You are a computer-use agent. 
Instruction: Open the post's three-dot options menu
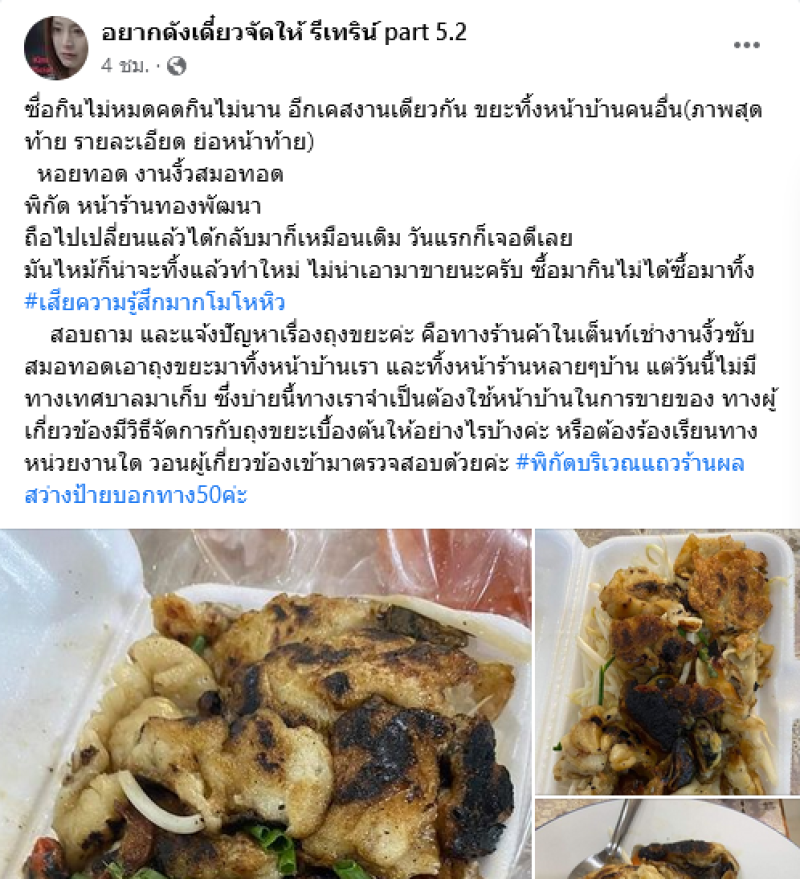point(747,45)
